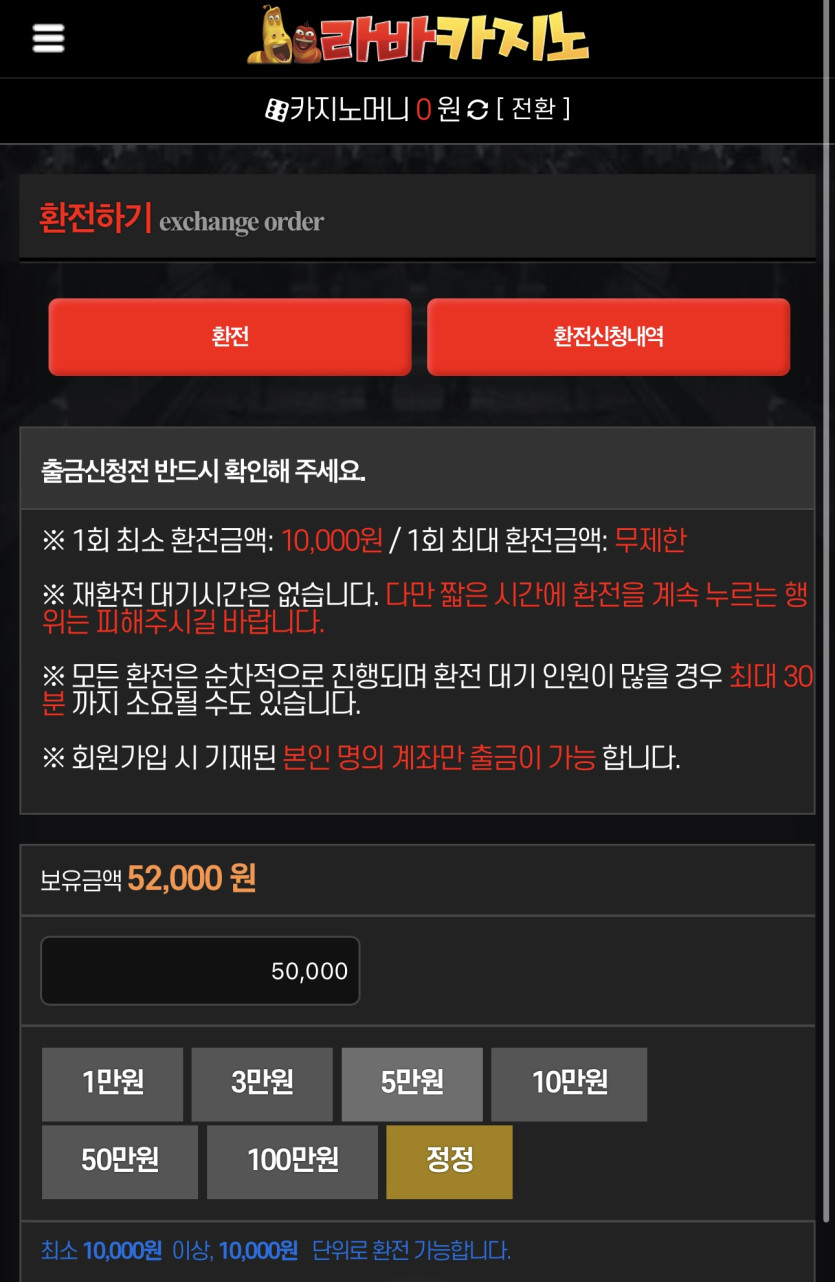This screenshot has width=835, height=1282.
Task: Pick the 100만원 amount button
Action: pyautogui.click(x=292, y=1162)
